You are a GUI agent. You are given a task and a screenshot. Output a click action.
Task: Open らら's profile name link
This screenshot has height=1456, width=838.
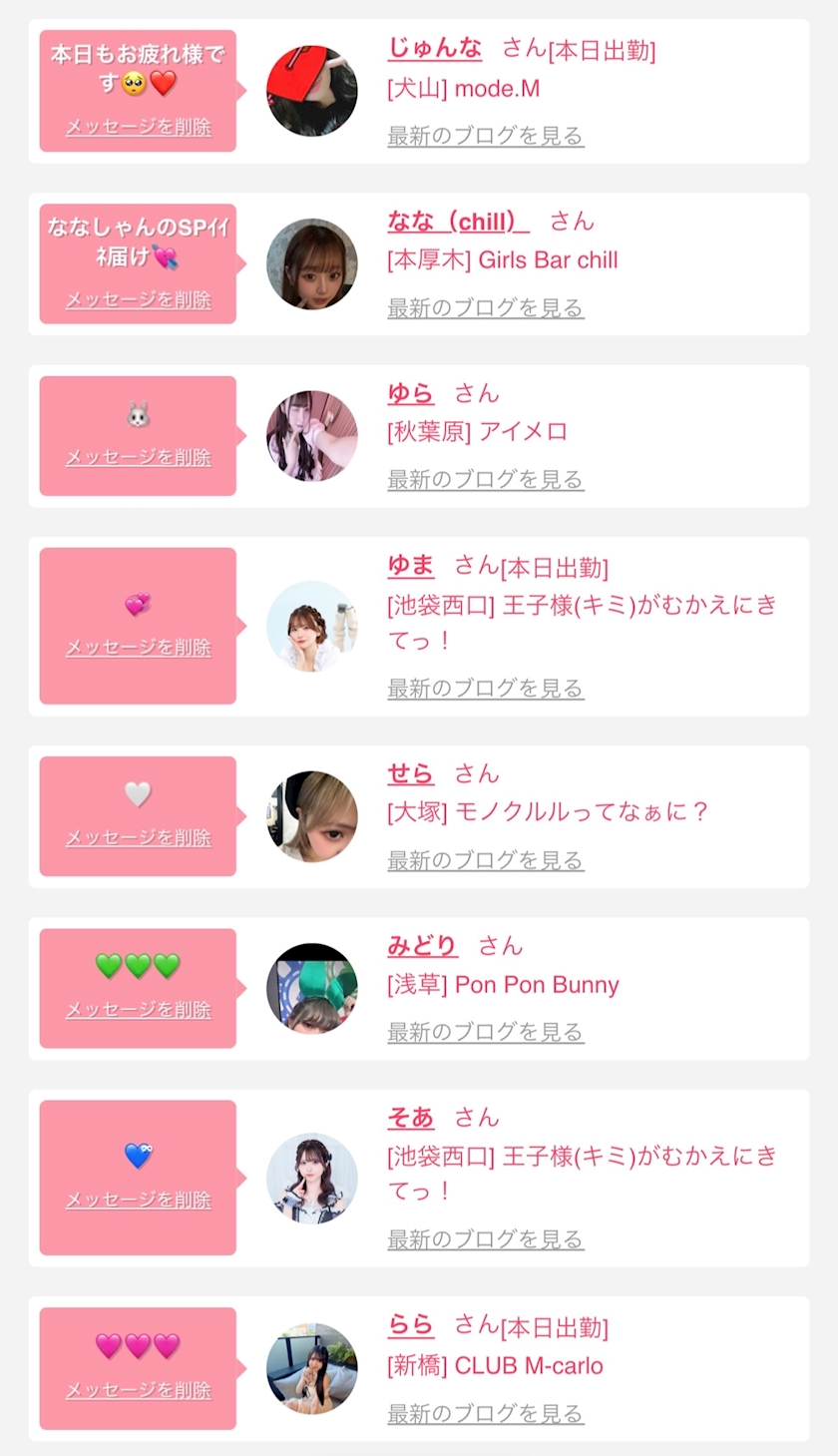[411, 1324]
